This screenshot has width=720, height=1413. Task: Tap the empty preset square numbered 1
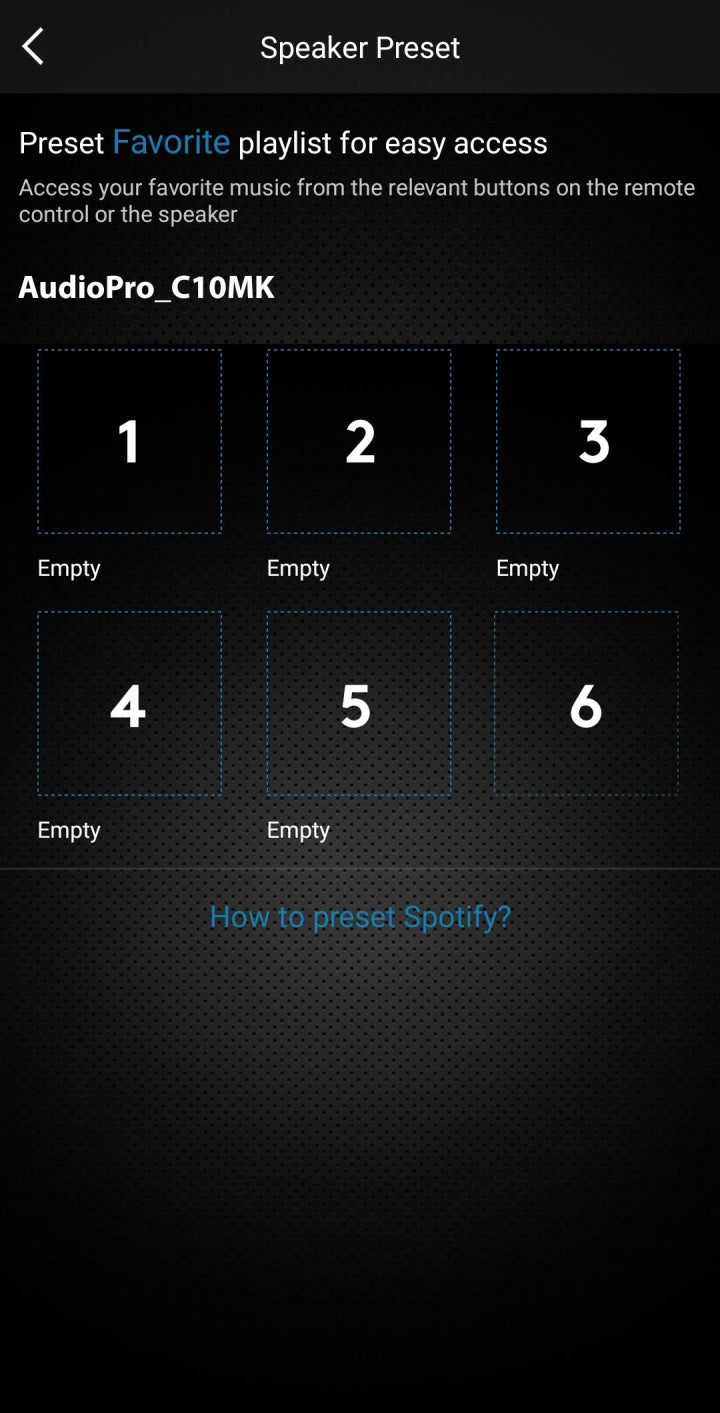pos(129,440)
